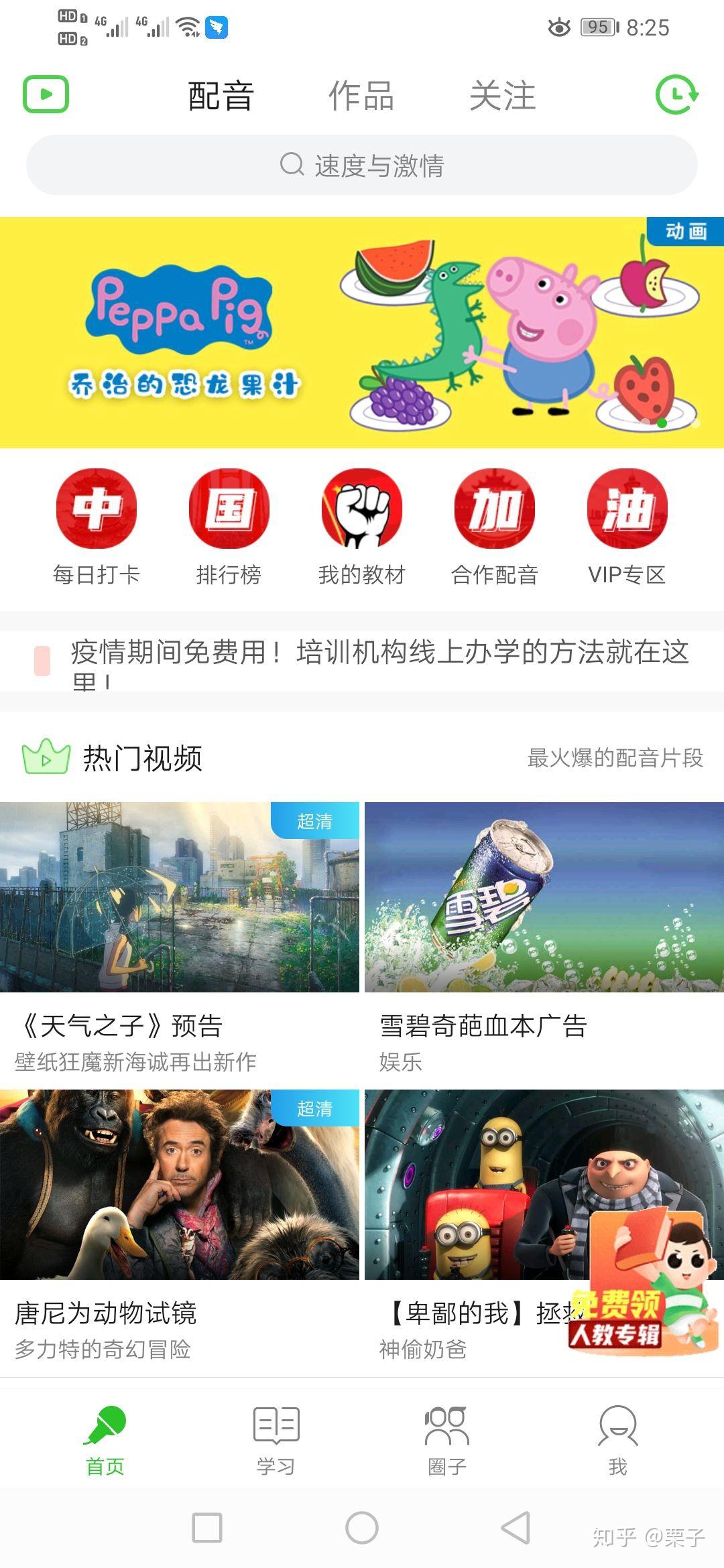Enter the VIP专区

pyautogui.click(x=627, y=527)
